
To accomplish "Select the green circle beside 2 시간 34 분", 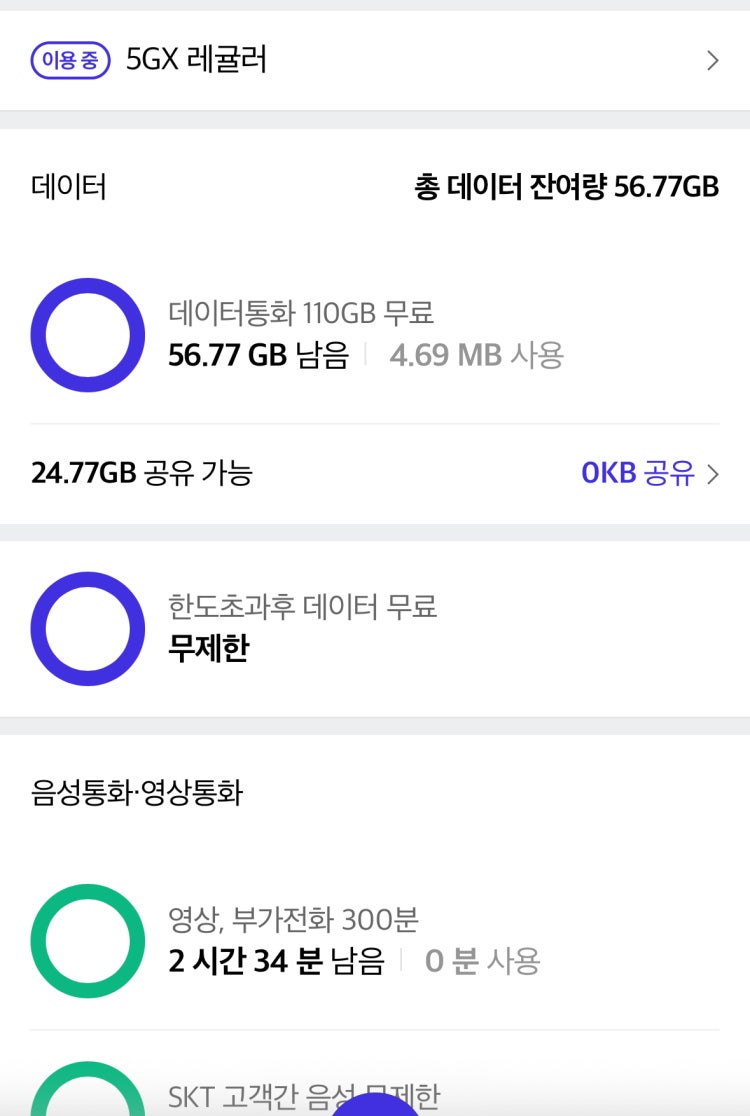I will point(87,940).
